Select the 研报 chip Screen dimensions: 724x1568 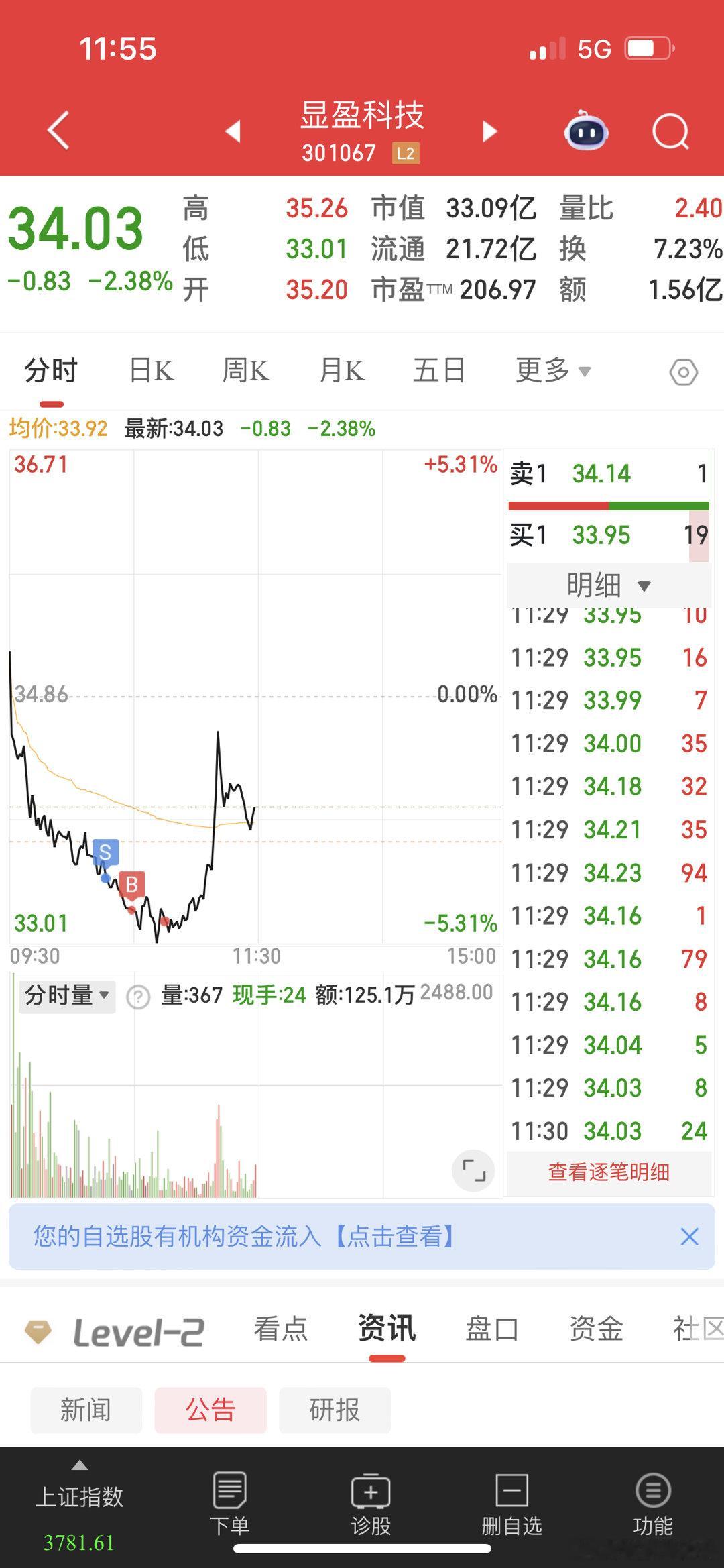335,1410
